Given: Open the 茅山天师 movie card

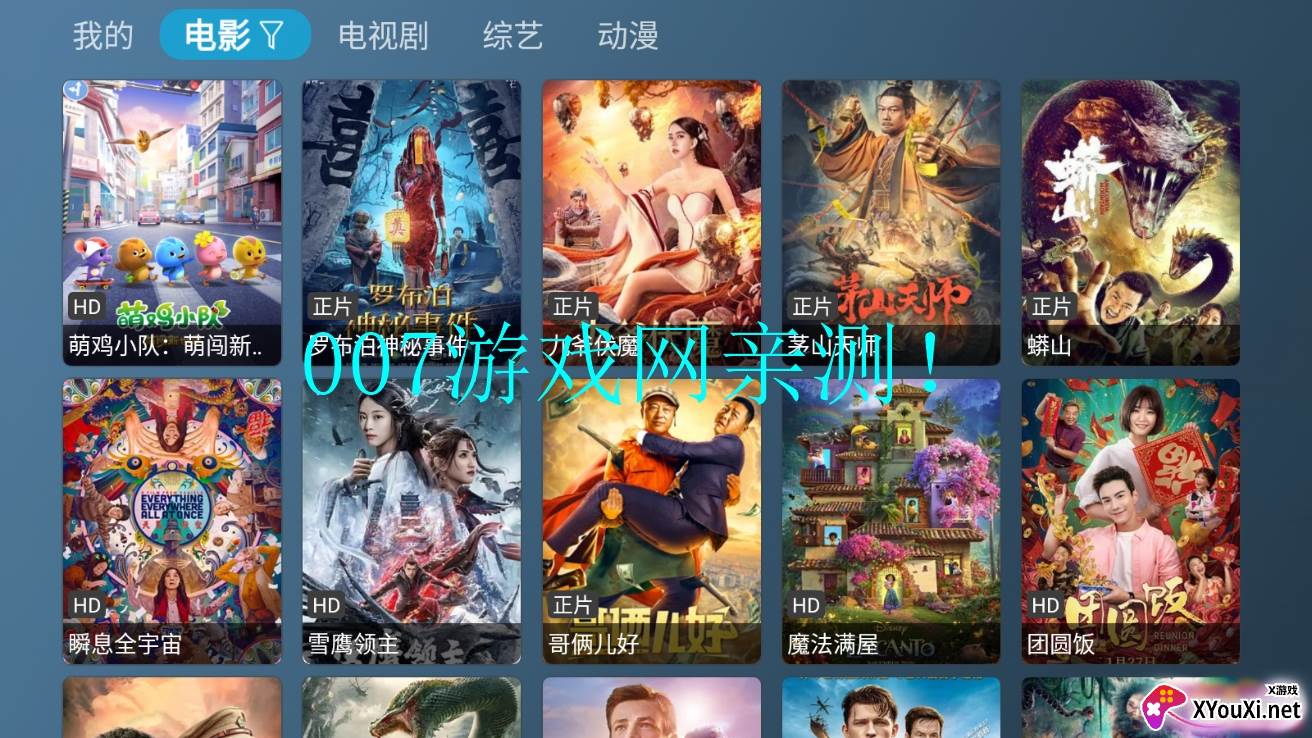Looking at the screenshot, I should [x=891, y=222].
